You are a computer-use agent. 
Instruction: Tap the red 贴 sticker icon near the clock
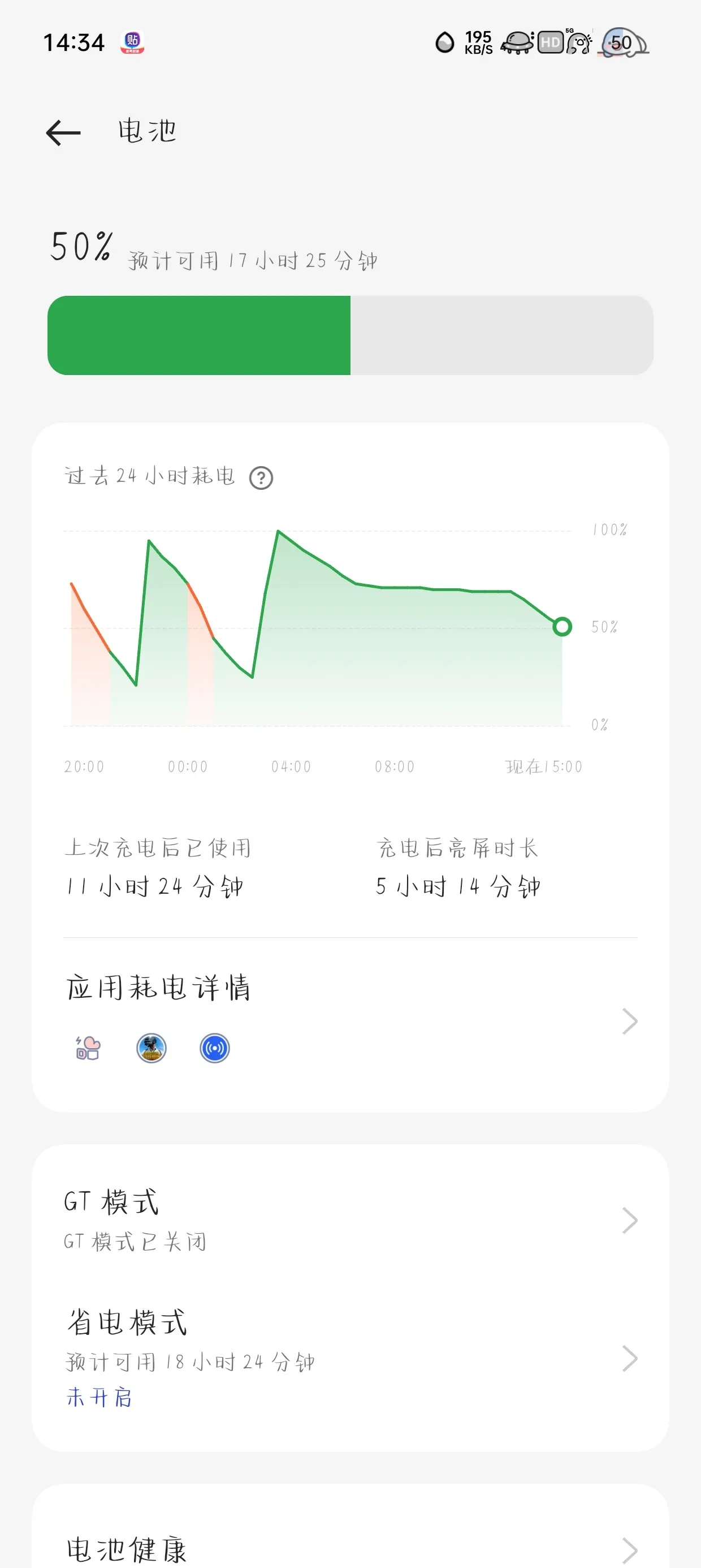tap(132, 42)
